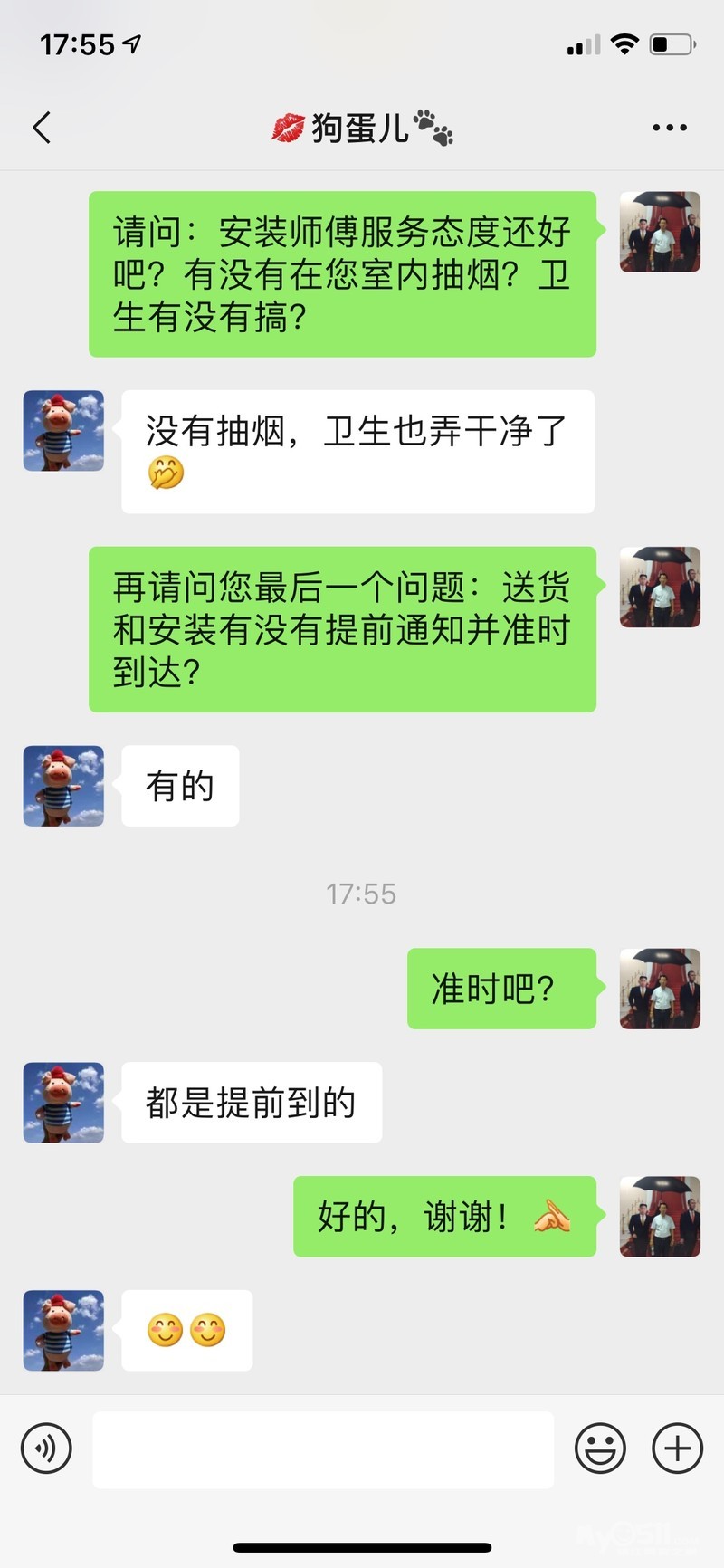This screenshot has height=1568, width=724.
Task: Open your avatar beside "好的,谢谢!"
Action: coord(660,1217)
